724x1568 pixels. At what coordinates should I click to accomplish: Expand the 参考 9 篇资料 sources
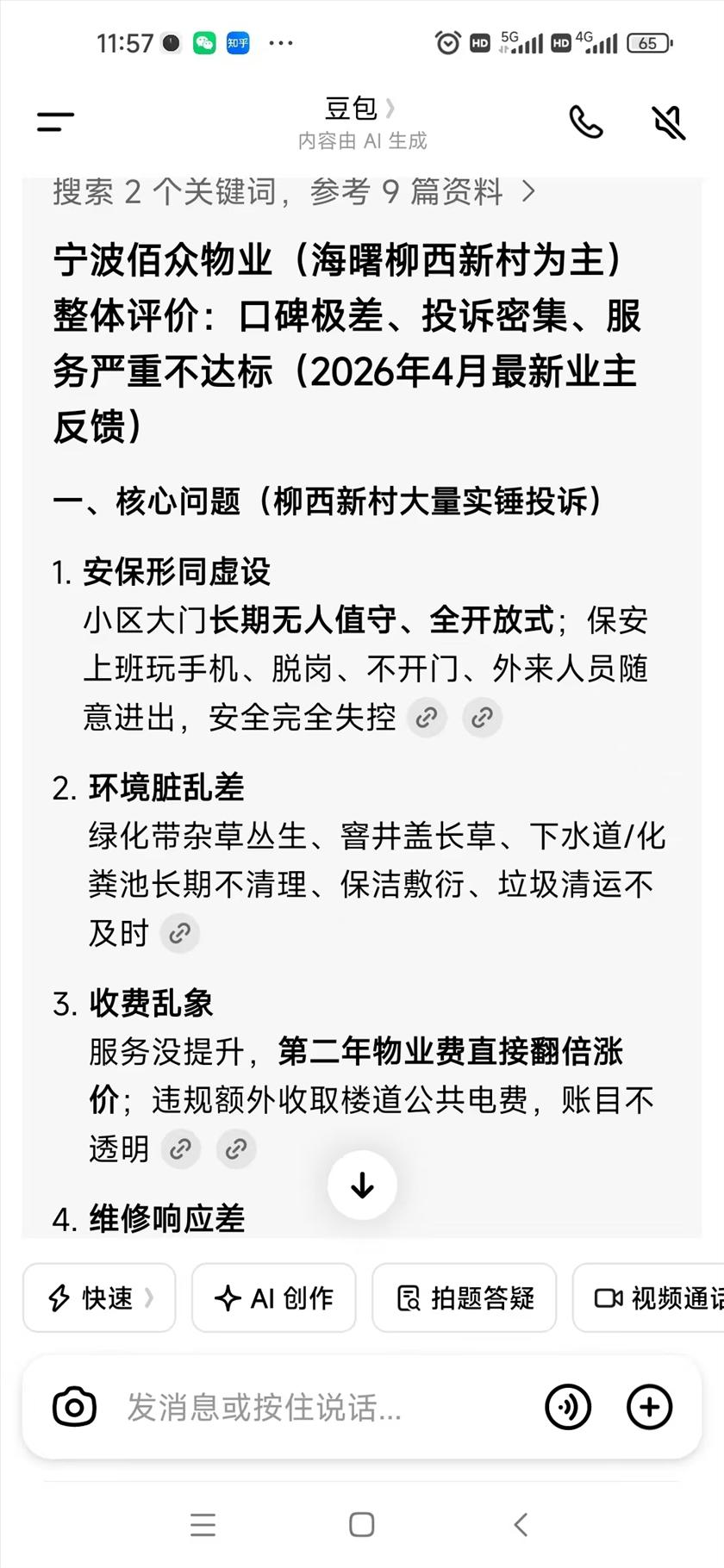point(293,191)
